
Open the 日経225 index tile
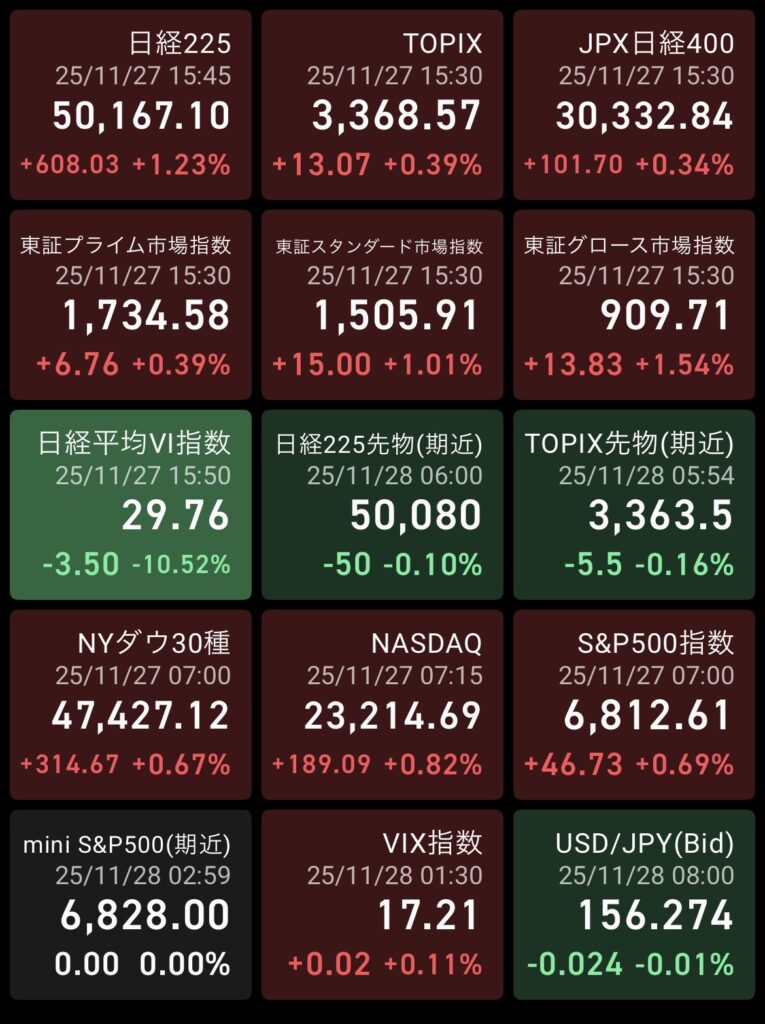pyautogui.click(x=131, y=105)
